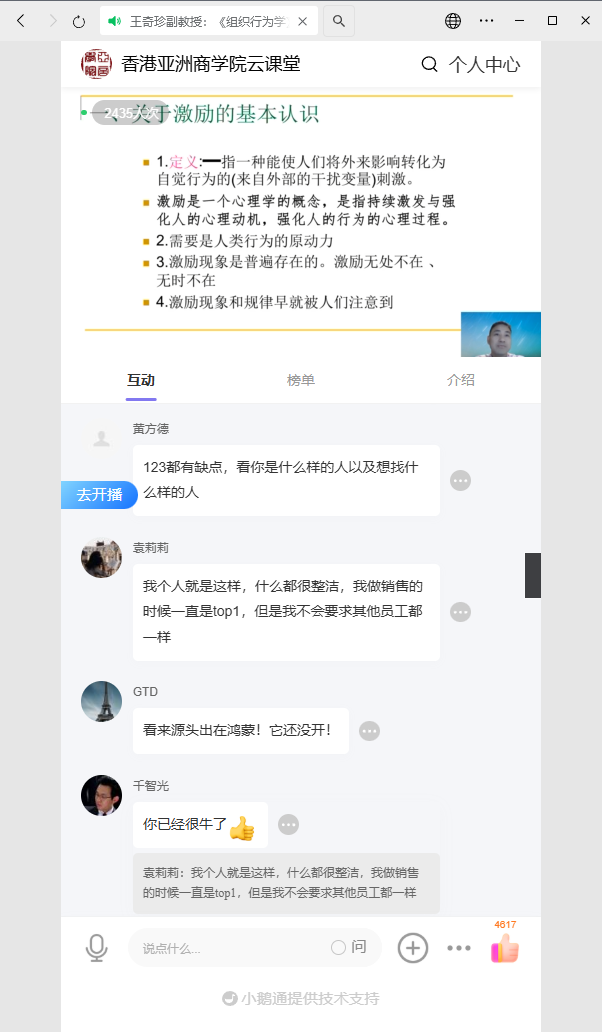The width and height of the screenshot is (602, 1032).
Task: Switch to the 介绍 tab
Action: [461, 380]
